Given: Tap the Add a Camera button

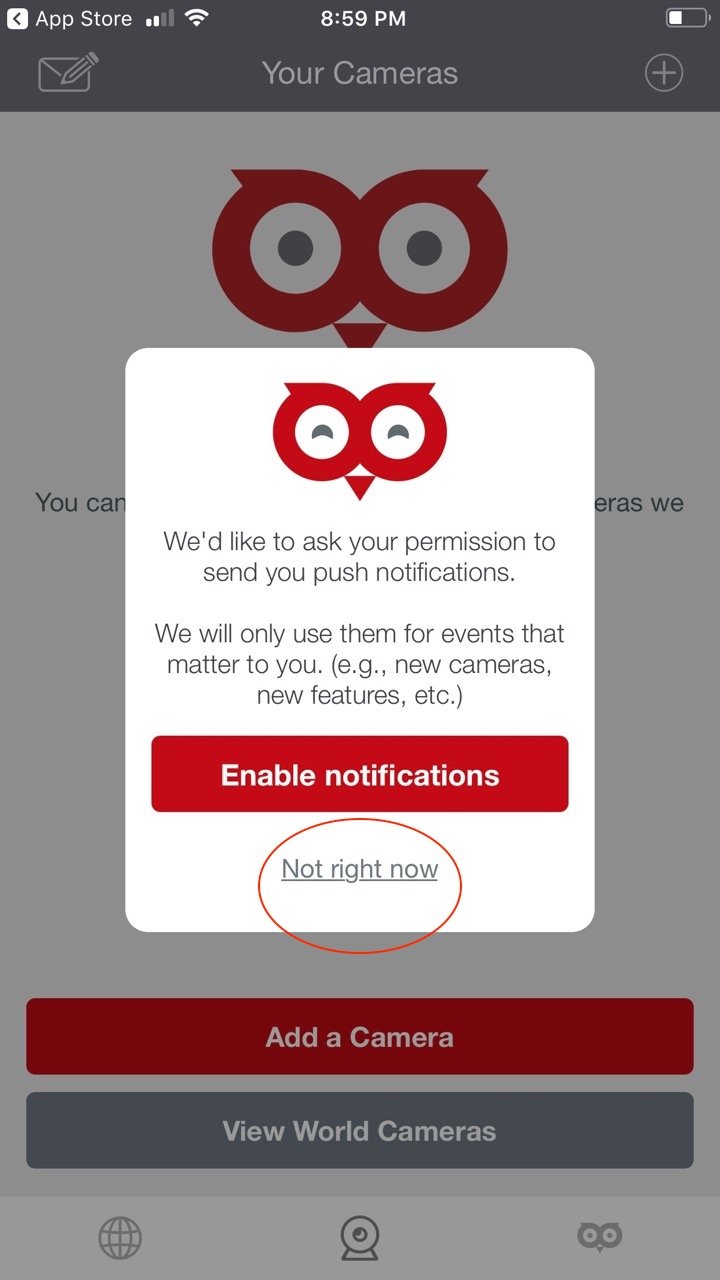Looking at the screenshot, I should 360,1037.
